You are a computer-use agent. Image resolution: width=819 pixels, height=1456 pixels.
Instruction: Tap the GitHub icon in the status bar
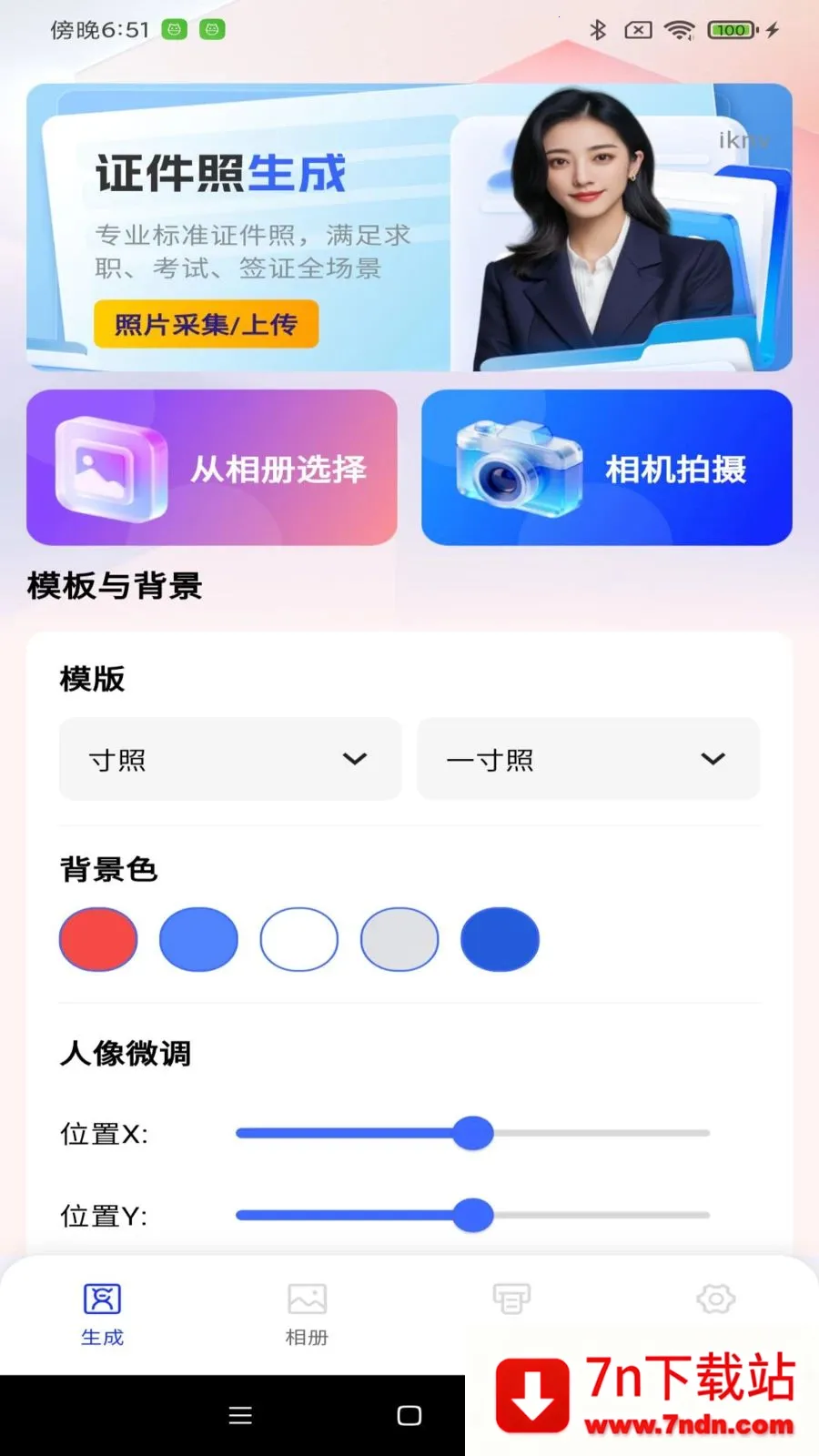[x=173, y=29]
